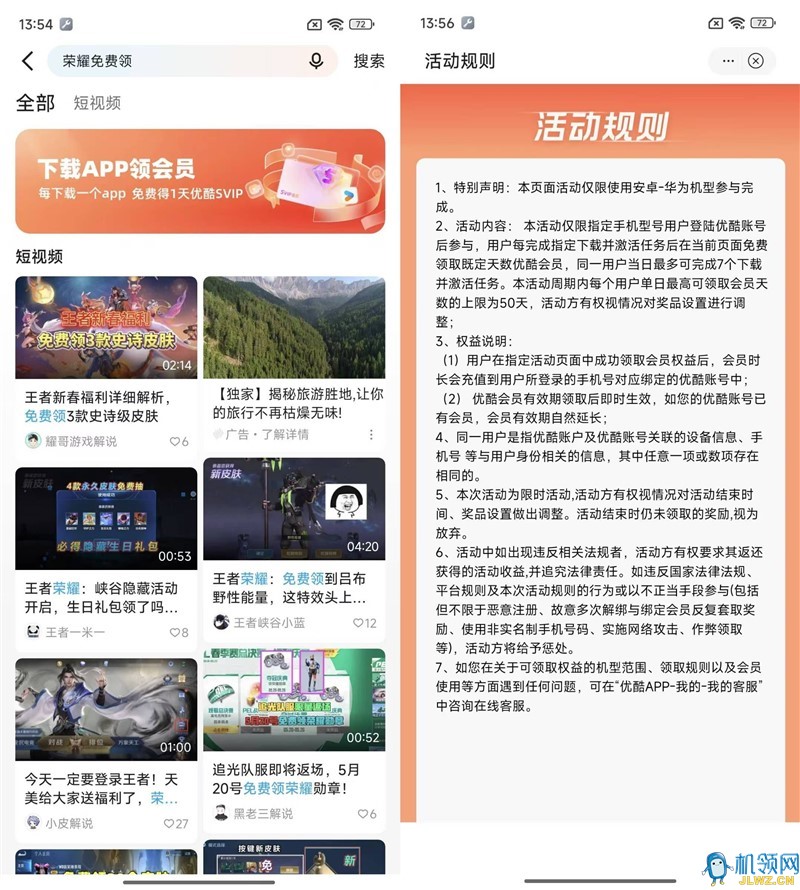This screenshot has width=800, height=890.
Task: Play the 王者新春福利详细解析 video
Action: 106,327
